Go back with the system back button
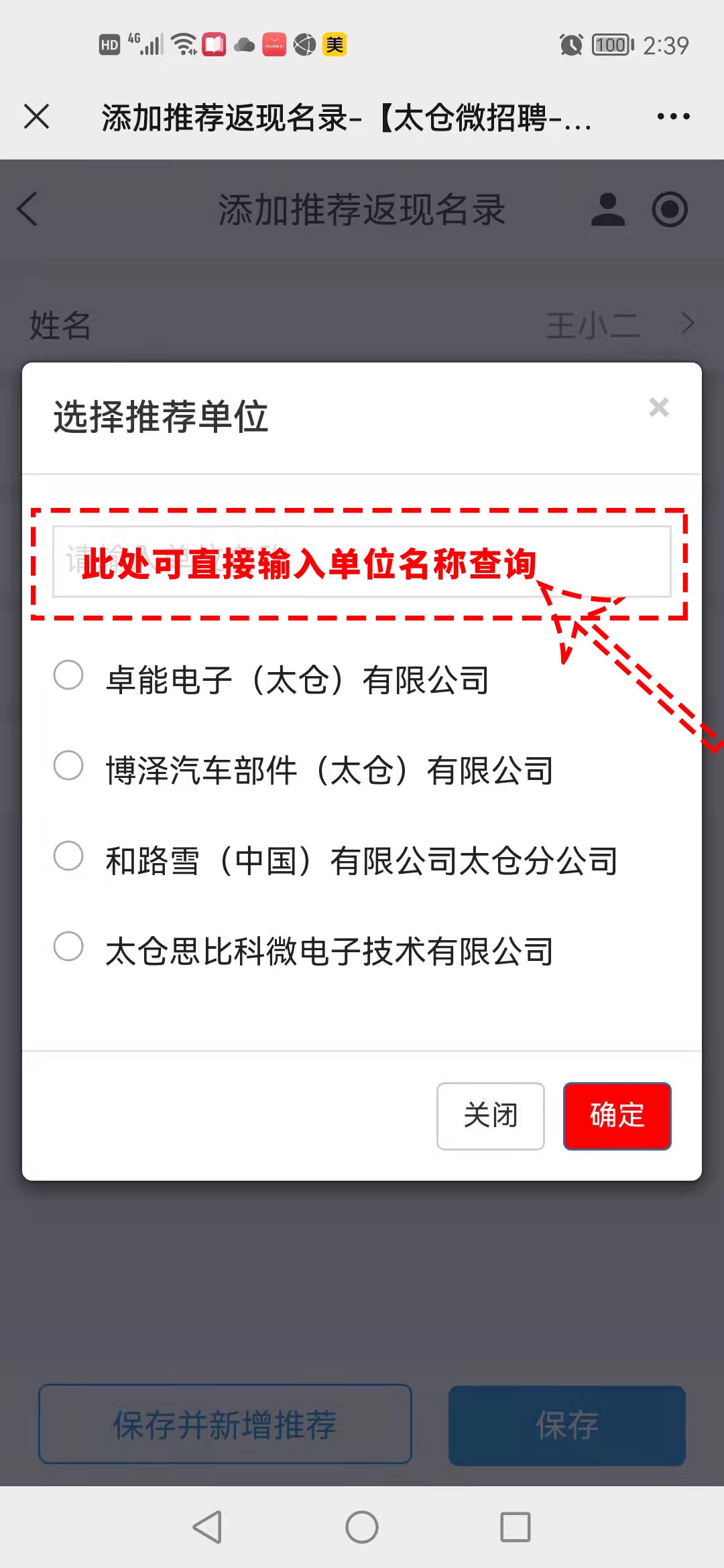 (x=207, y=1527)
